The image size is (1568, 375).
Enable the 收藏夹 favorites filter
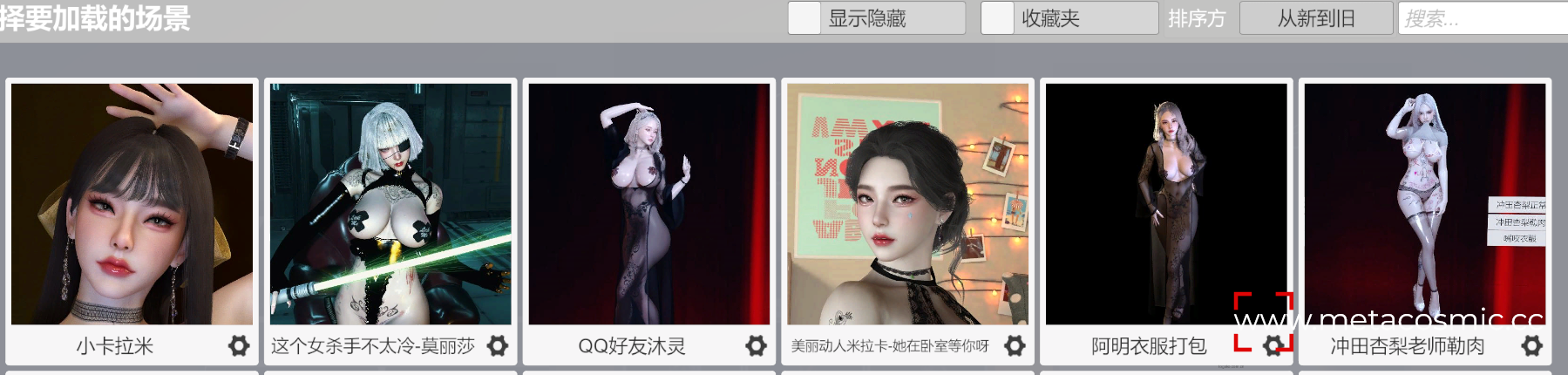(x=997, y=18)
